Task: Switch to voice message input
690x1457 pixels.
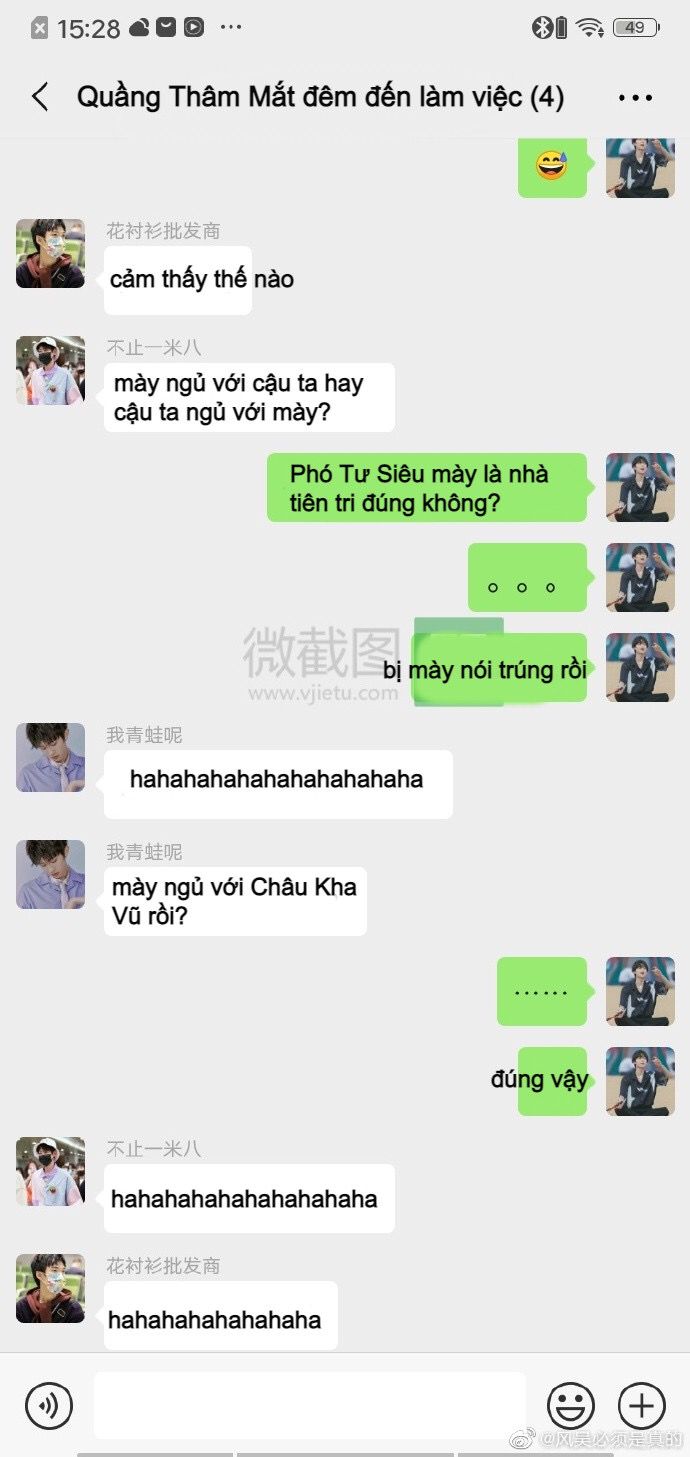Action: [x=48, y=1405]
